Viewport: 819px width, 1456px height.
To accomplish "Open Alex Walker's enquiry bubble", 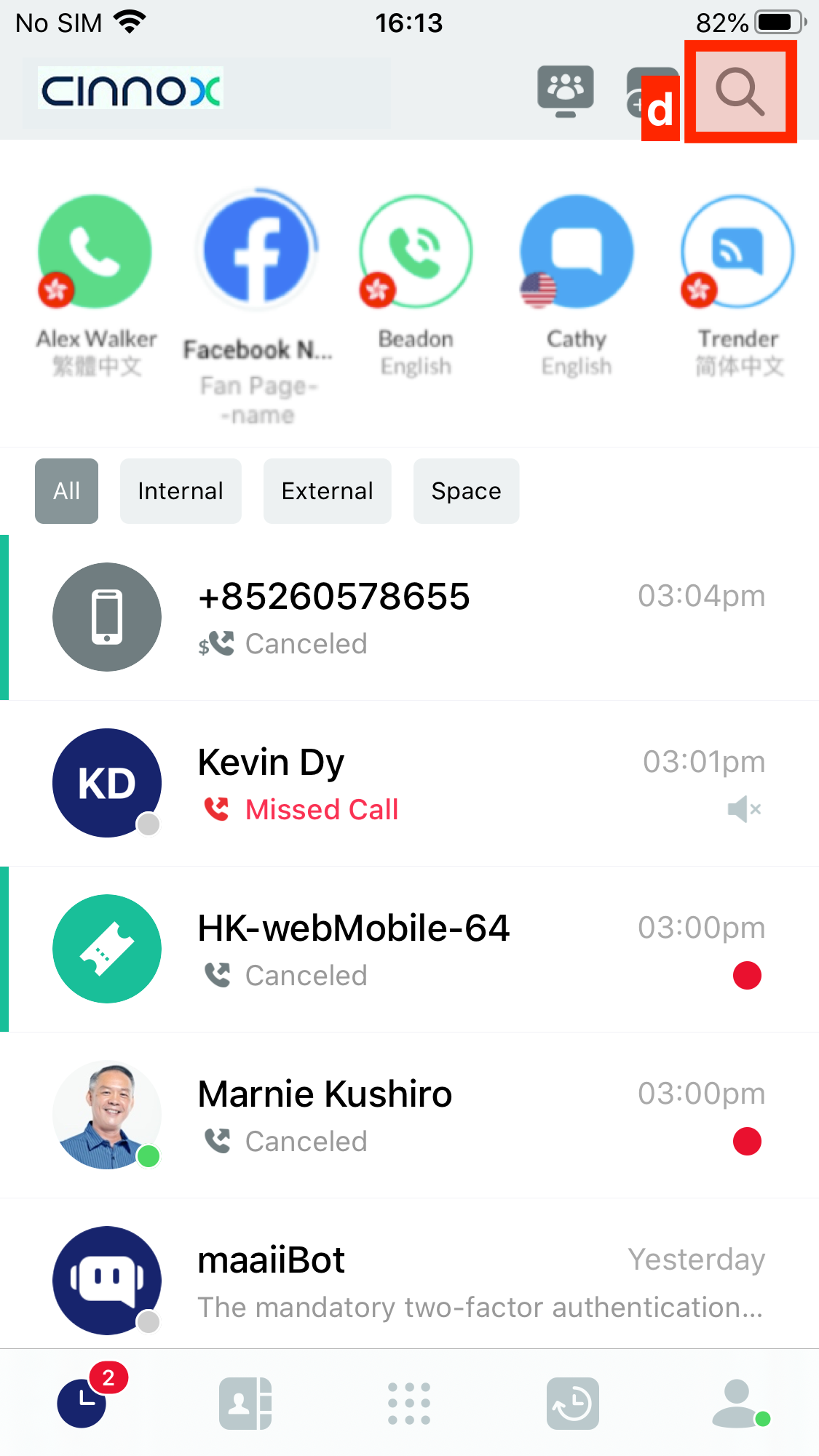I will coord(95,252).
